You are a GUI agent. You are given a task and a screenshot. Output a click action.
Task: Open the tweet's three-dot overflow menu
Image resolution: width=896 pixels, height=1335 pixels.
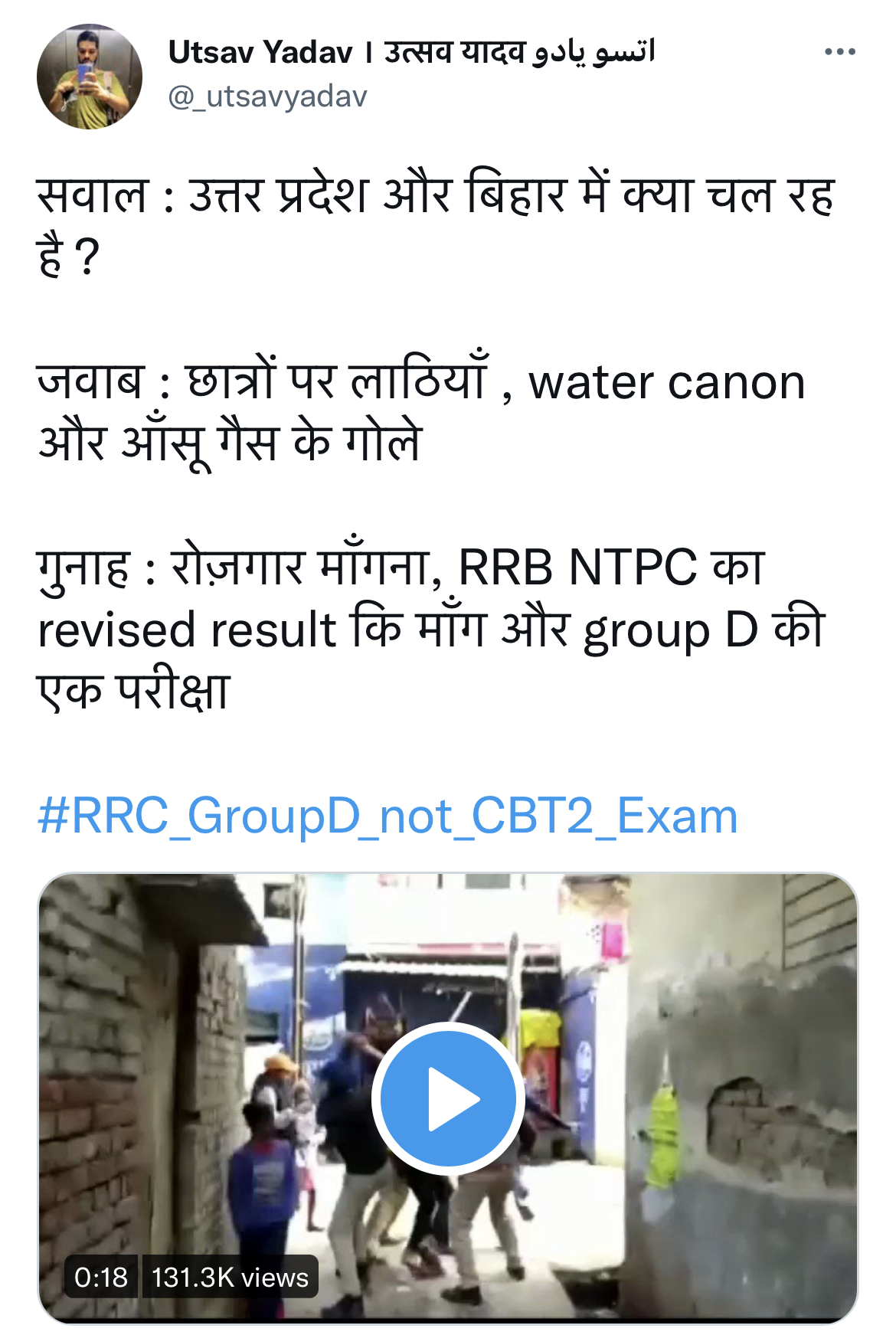(x=839, y=52)
